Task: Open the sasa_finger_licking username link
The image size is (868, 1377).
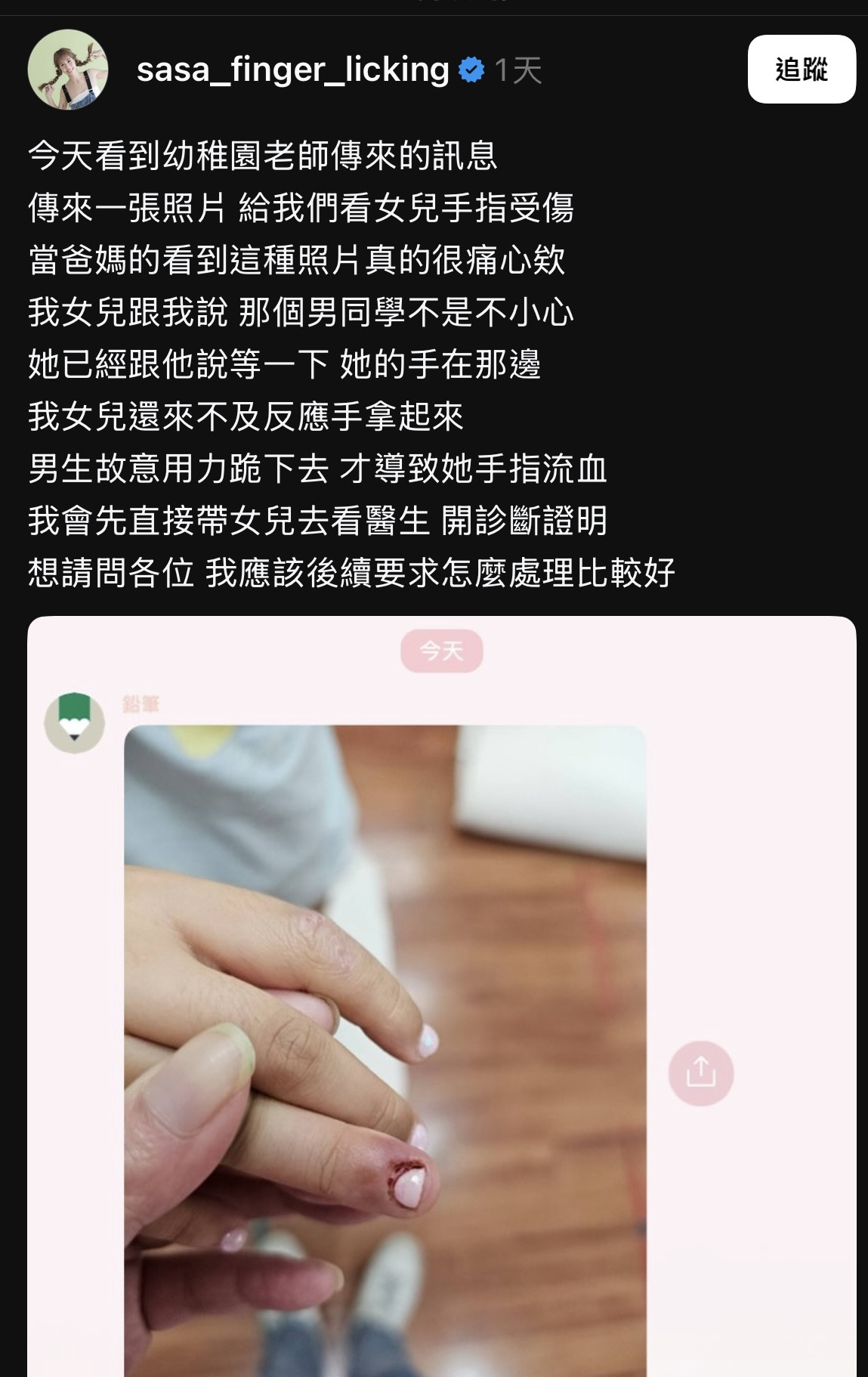Action: [292, 70]
